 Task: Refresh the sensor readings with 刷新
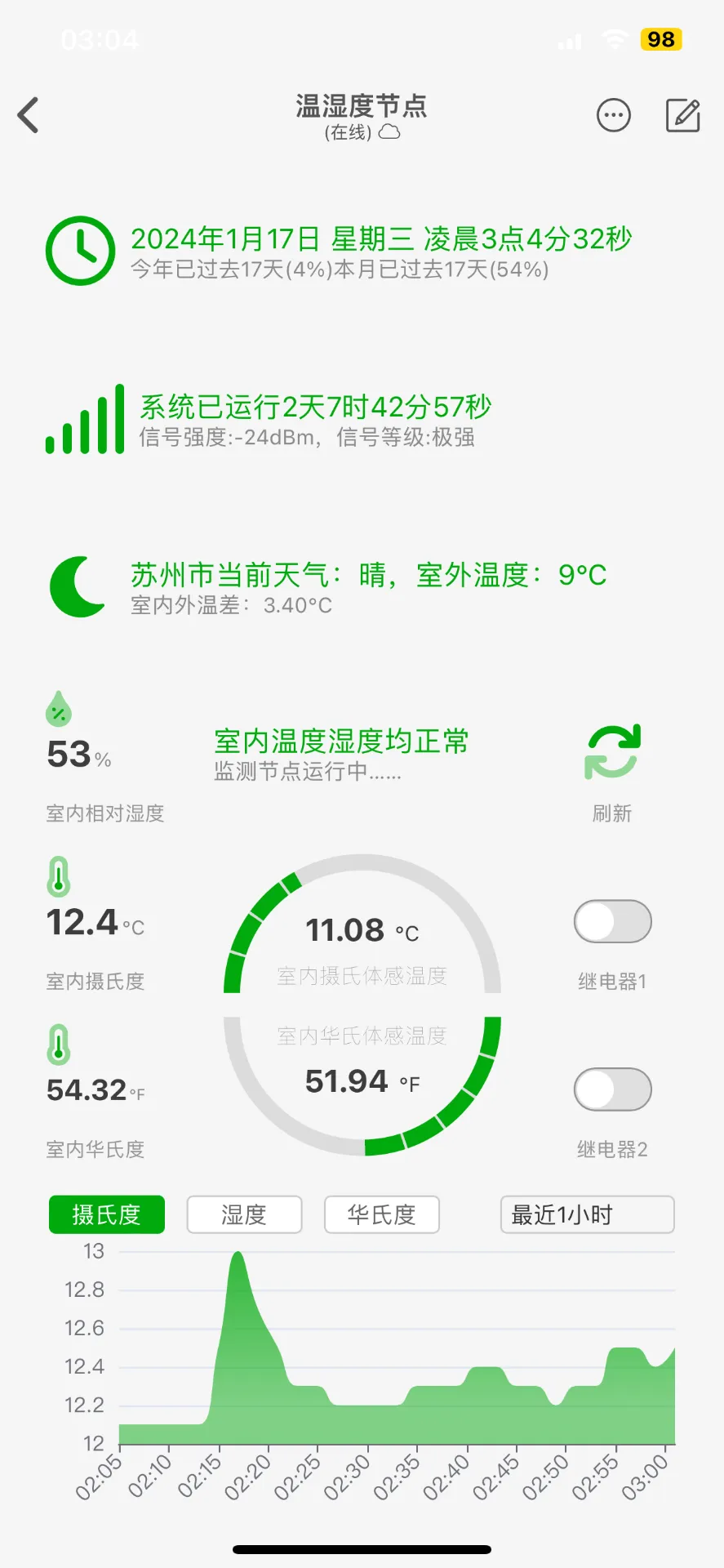point(612,753)
